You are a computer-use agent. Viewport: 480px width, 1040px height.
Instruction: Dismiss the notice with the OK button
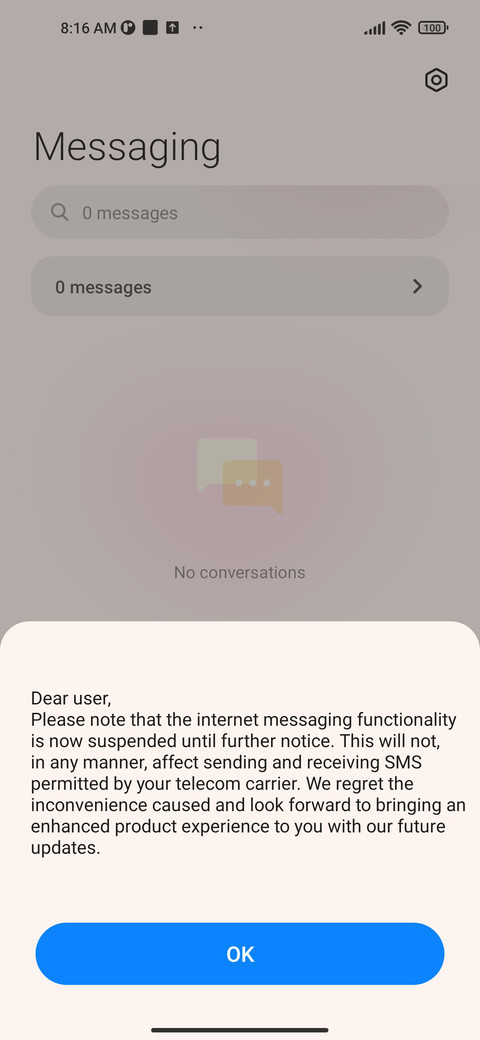240,953
